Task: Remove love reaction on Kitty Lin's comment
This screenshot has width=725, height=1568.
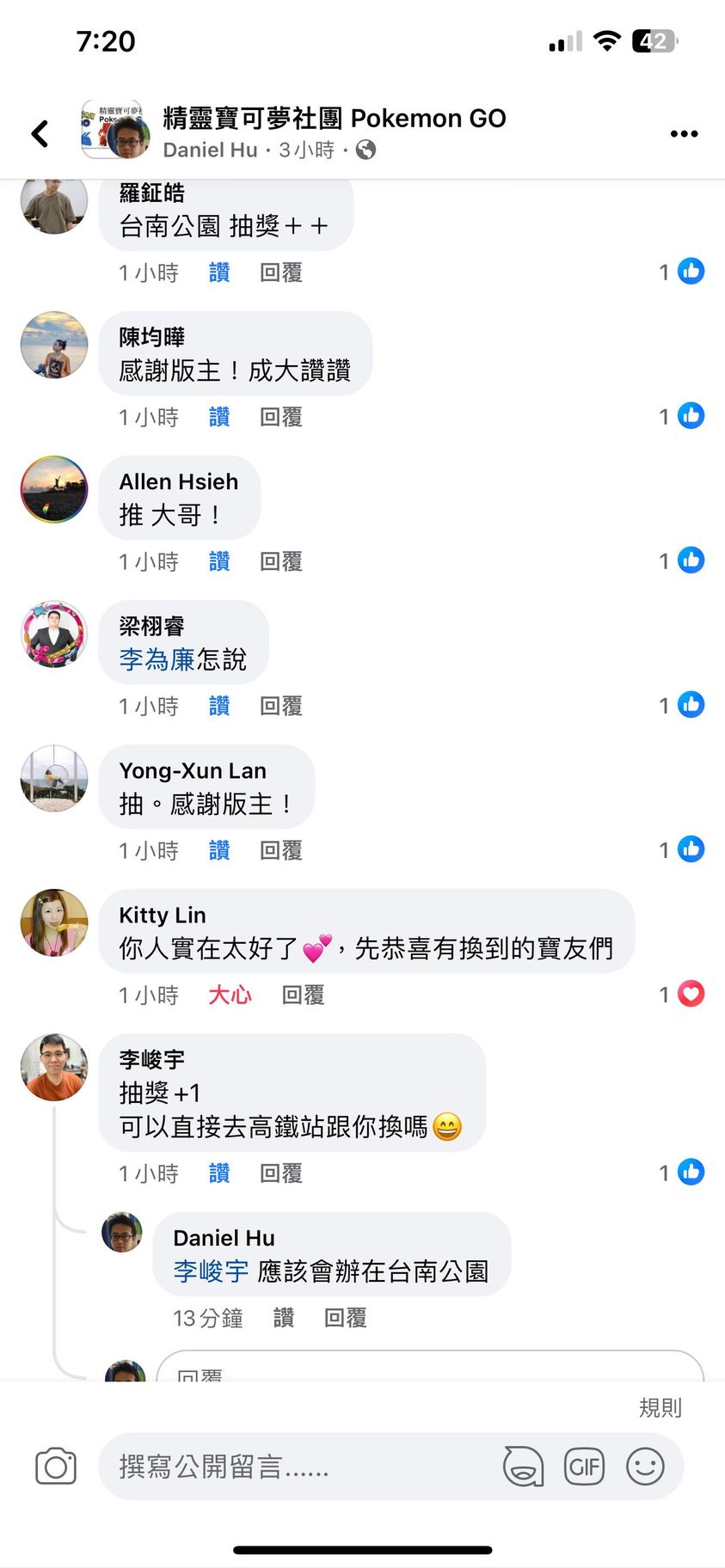Action: pos(230,995)
